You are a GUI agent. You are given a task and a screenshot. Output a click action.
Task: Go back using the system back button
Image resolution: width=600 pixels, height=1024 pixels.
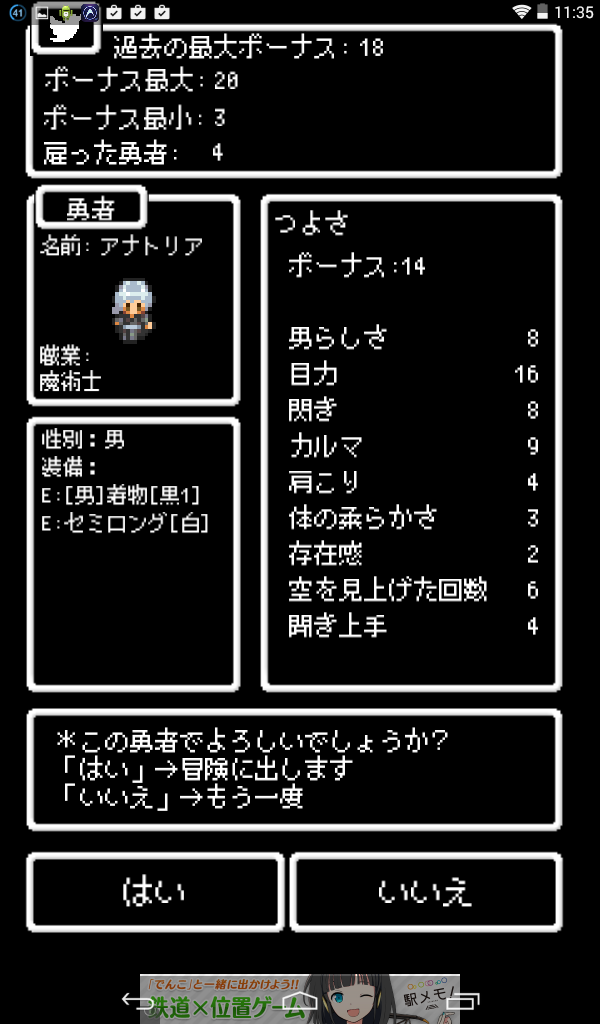[x=137, y=1000]
